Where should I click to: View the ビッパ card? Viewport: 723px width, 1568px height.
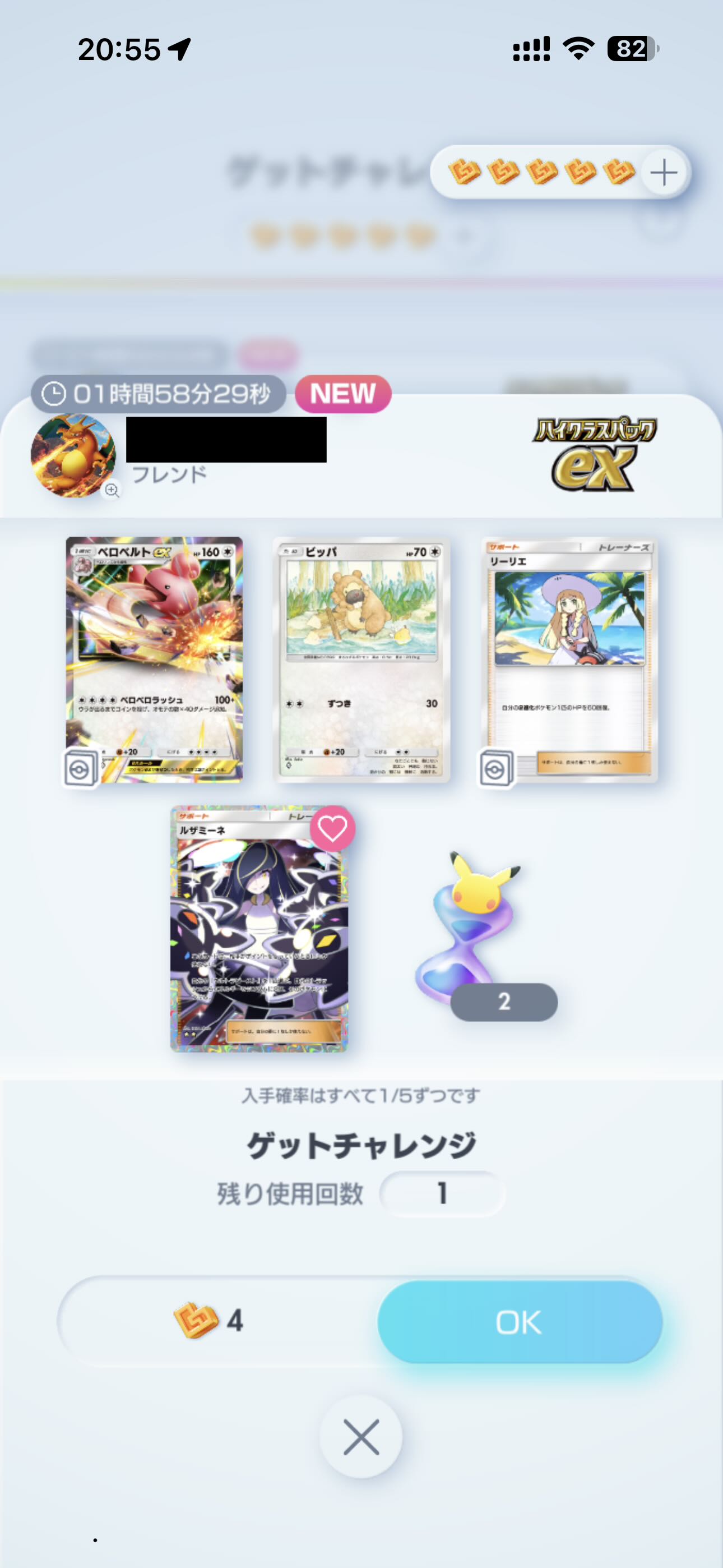(361, 659)
